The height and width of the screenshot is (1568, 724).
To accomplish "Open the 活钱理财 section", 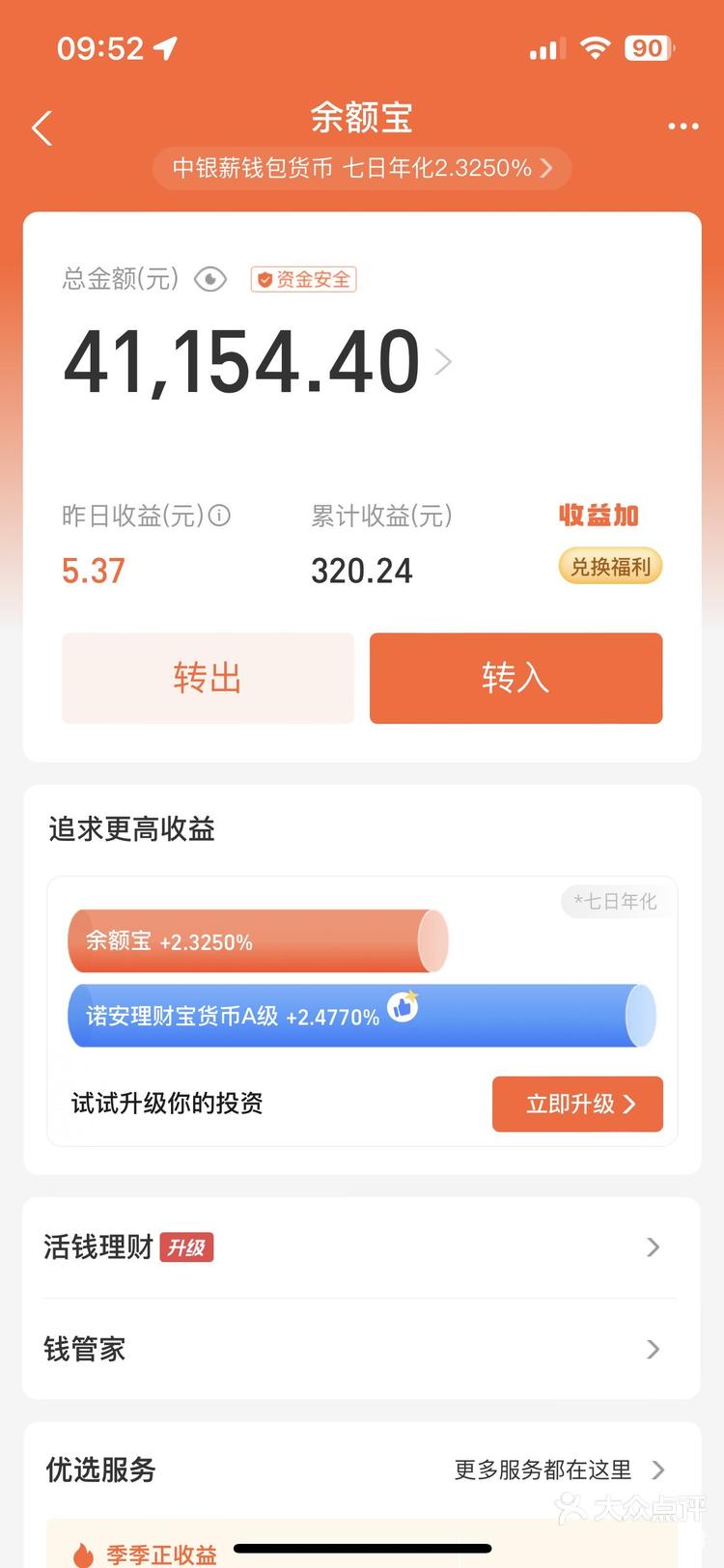I will (x=362, y=1247).
